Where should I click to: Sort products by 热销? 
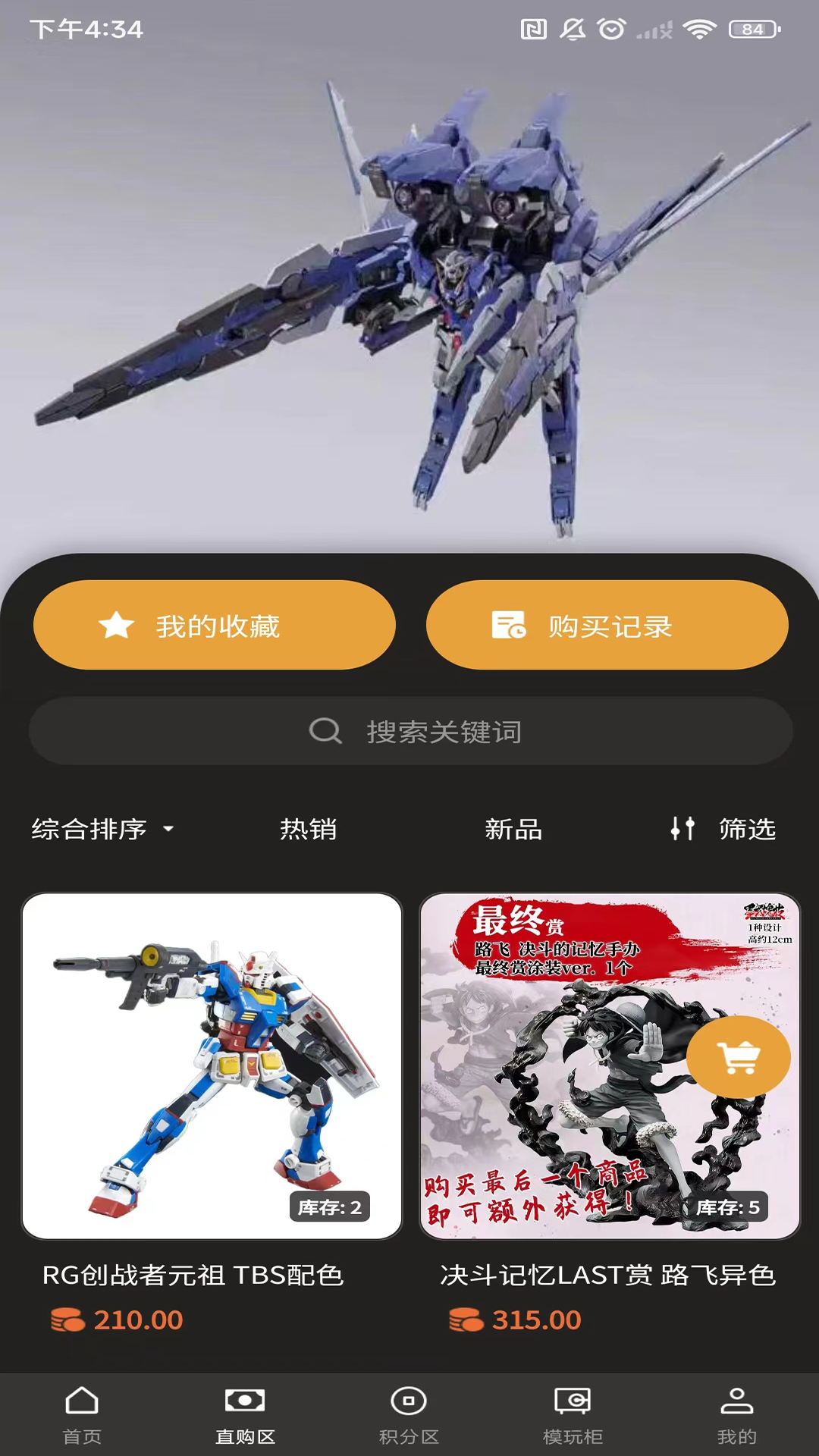[308, 829]
